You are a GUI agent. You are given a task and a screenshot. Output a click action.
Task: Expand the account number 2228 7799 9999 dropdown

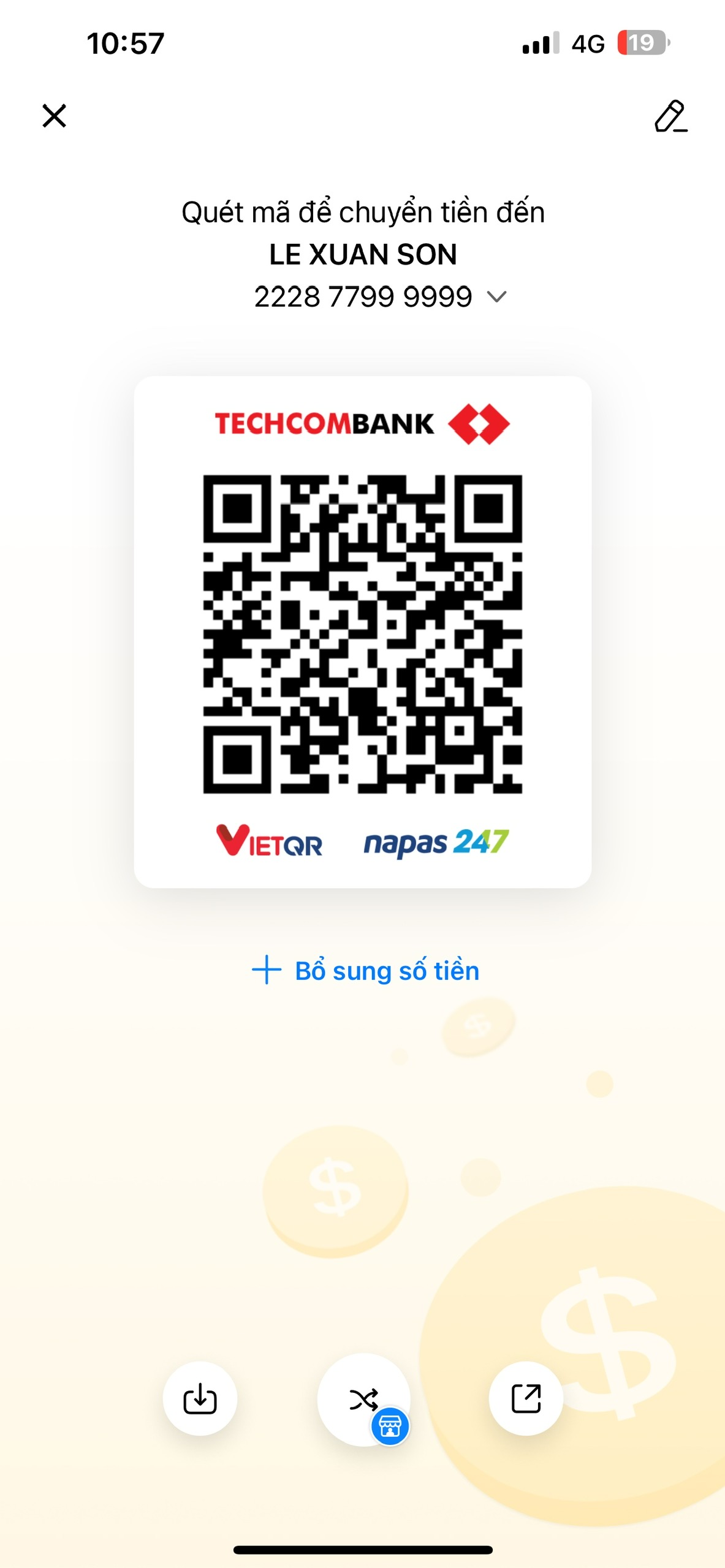tap(496, 297)
